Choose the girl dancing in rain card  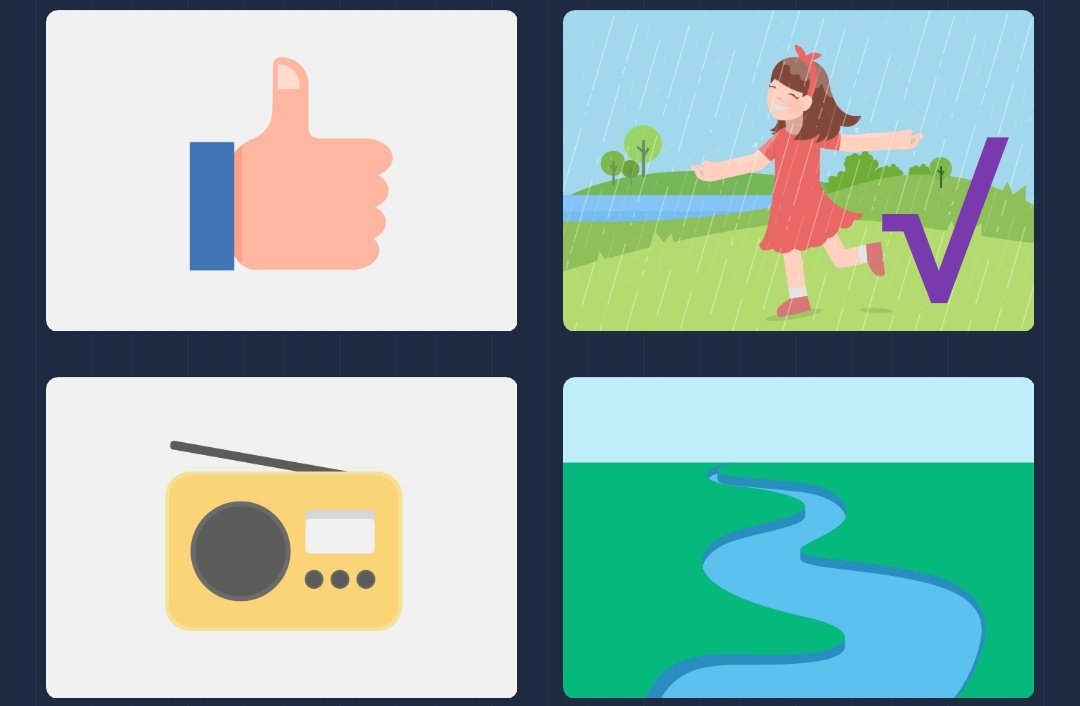tap(798, 170)
